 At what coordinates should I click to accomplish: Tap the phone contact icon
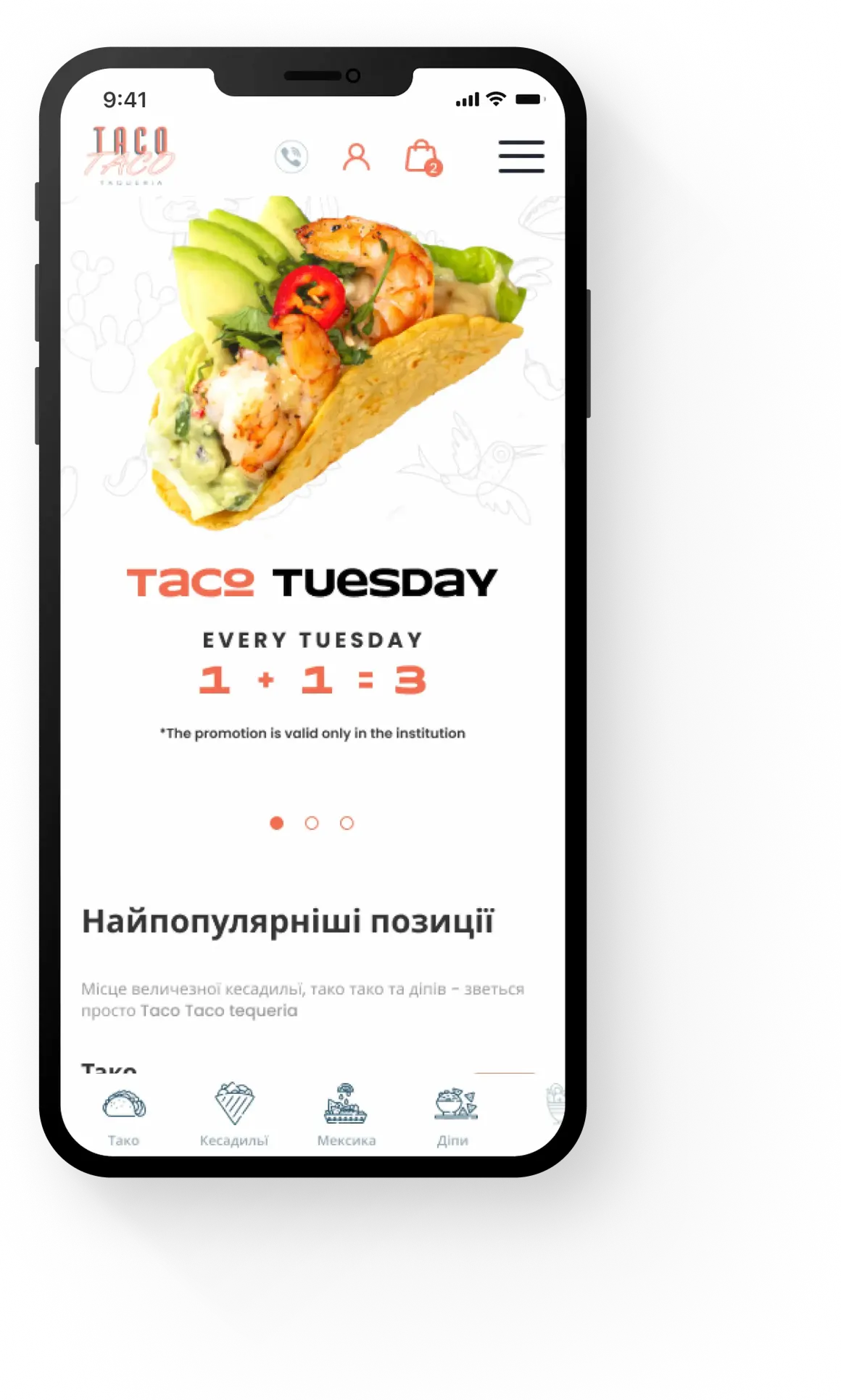tap(291, 156)
